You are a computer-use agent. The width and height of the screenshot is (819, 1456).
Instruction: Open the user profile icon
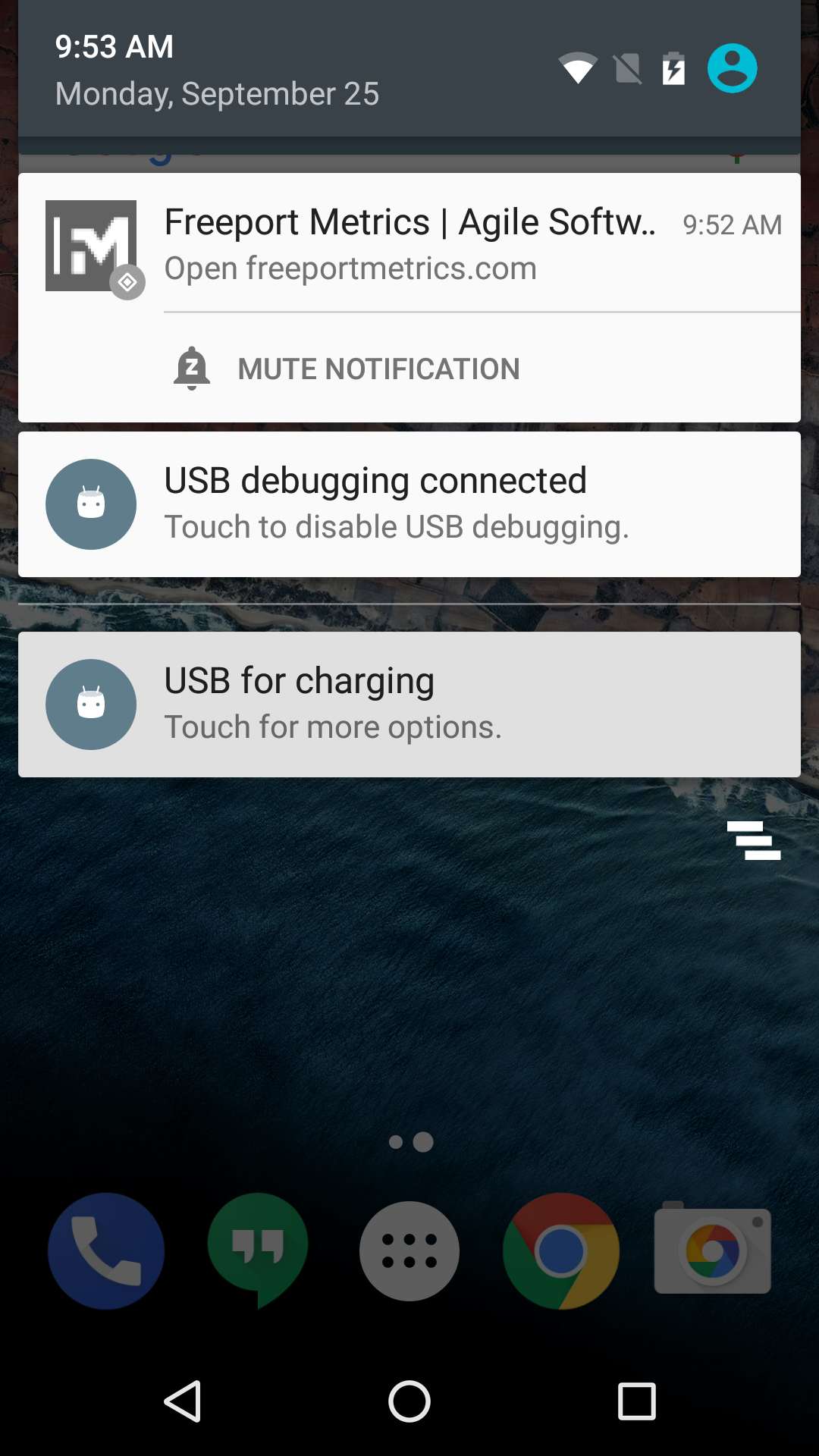coord(732,68)
